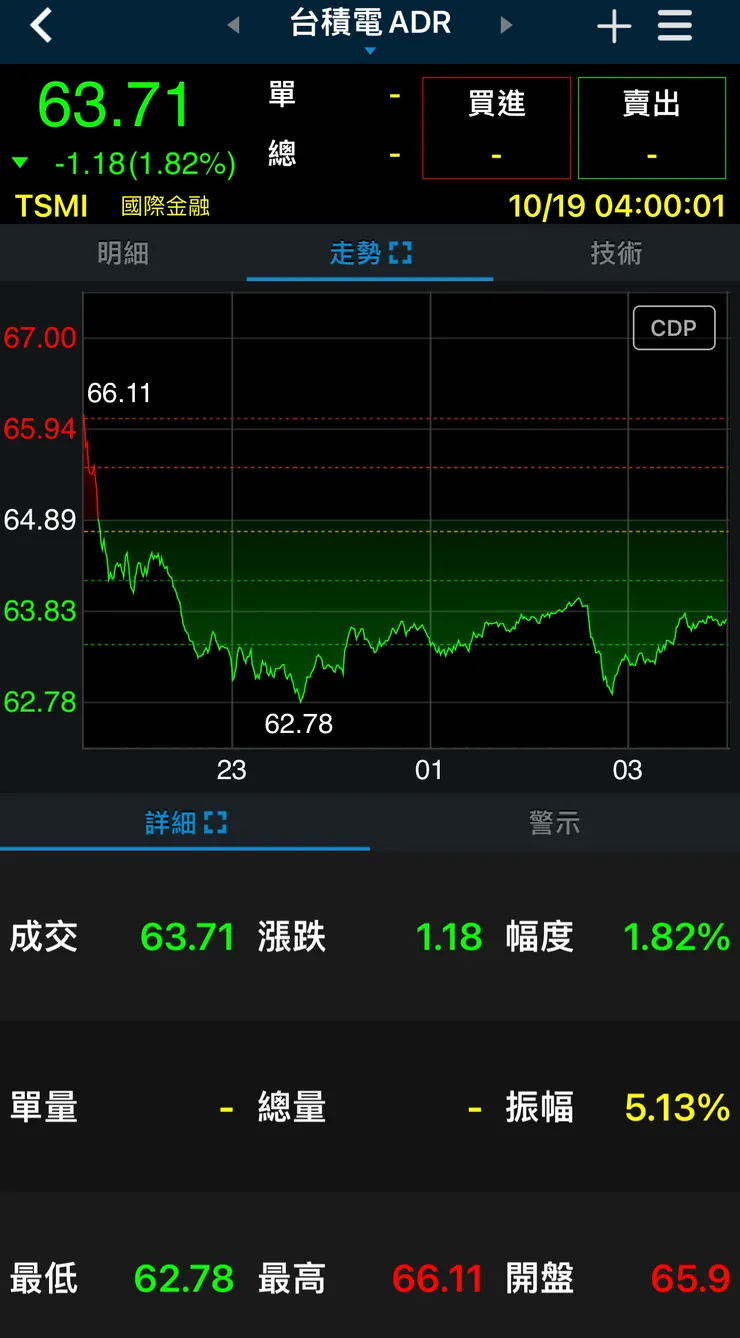Tap the TSMI ticker label

pyautogui.click(x=50, y=206)
